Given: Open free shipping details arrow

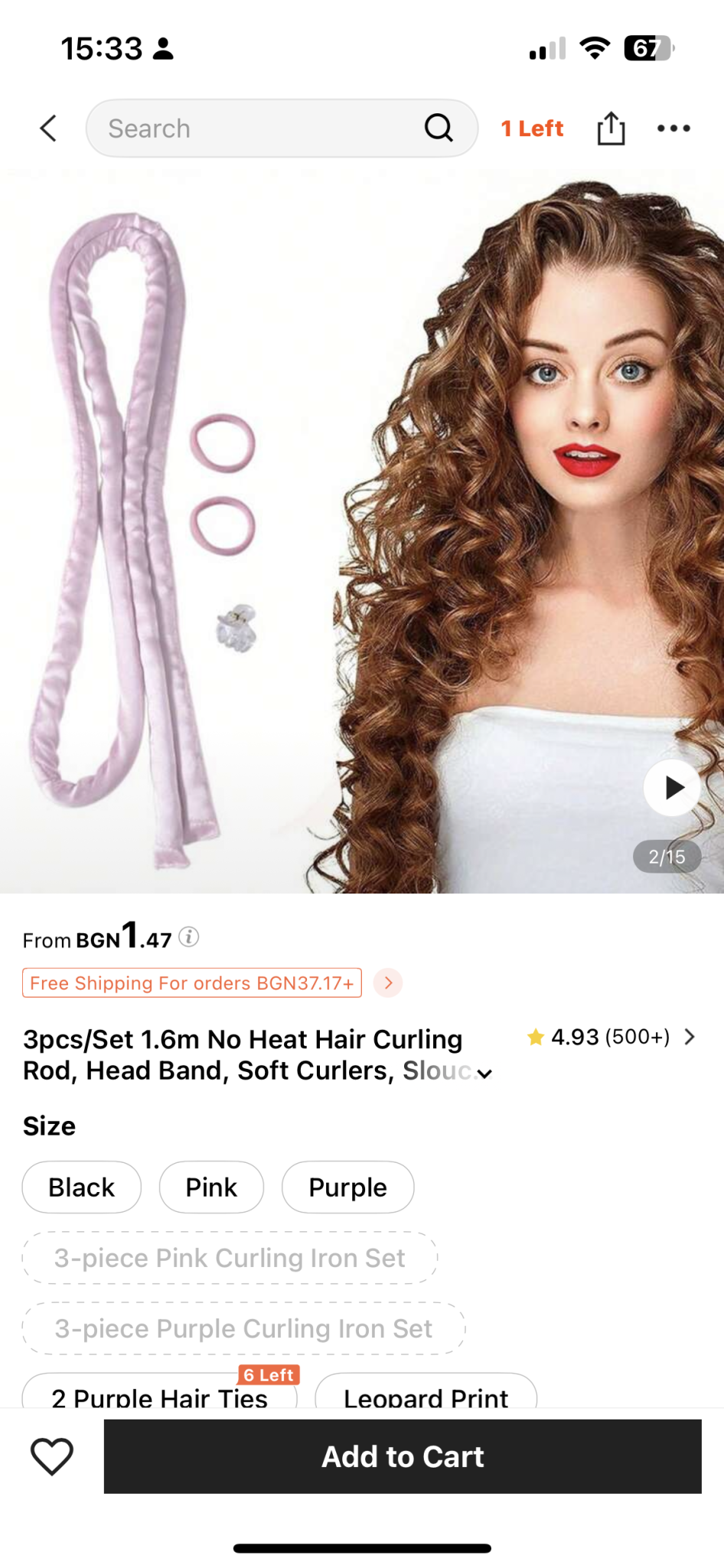Looking at the screenshot, I should pyautogui.click(x=388, y=982).
